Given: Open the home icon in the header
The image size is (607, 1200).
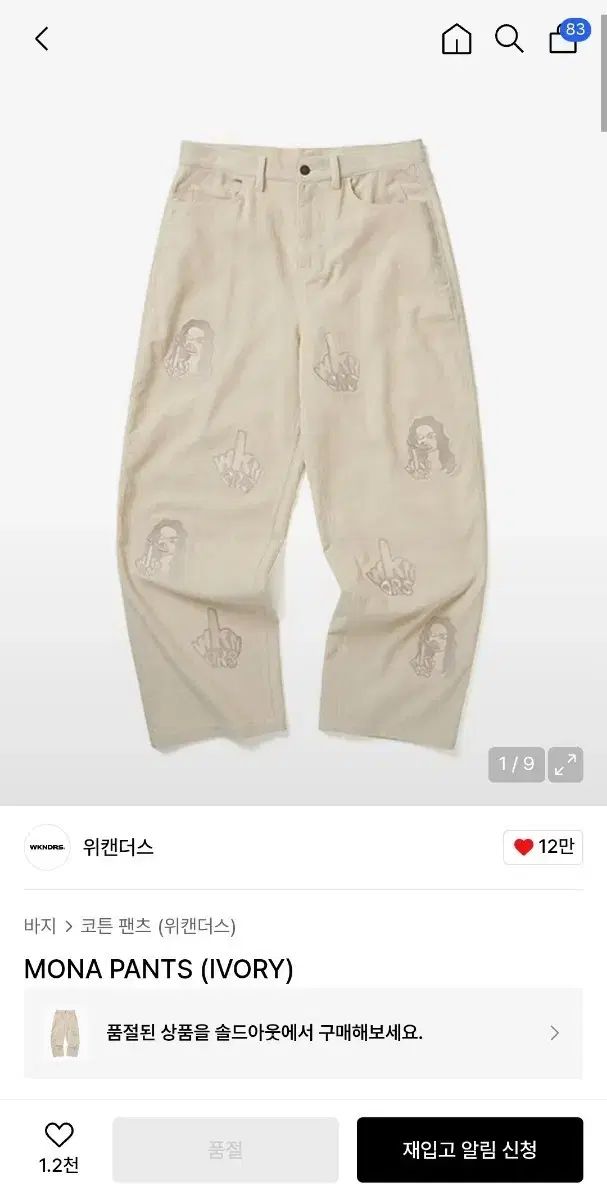Looking at the screenshot, I should click(456, 39).
